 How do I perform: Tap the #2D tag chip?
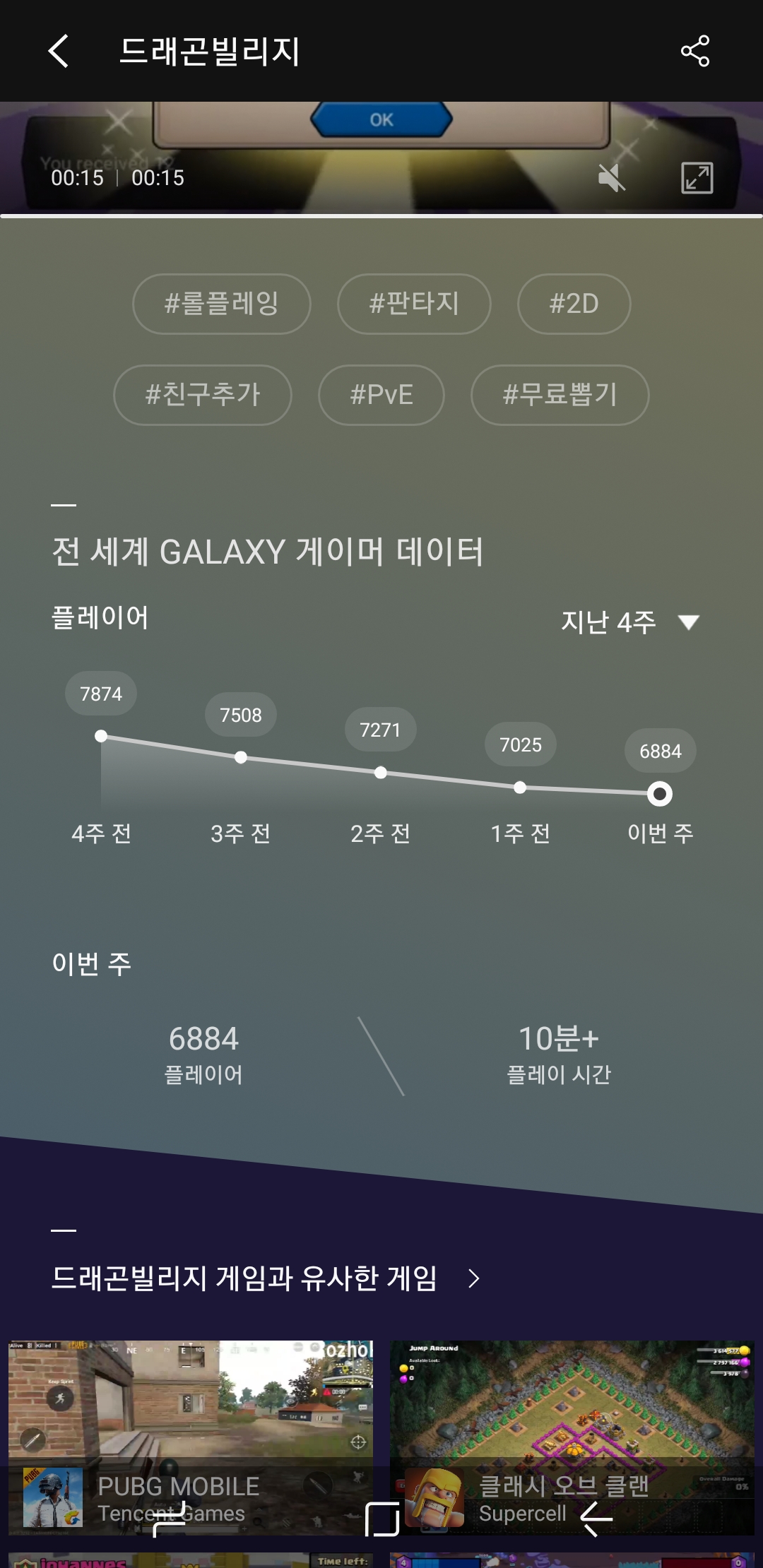point(574,304)
